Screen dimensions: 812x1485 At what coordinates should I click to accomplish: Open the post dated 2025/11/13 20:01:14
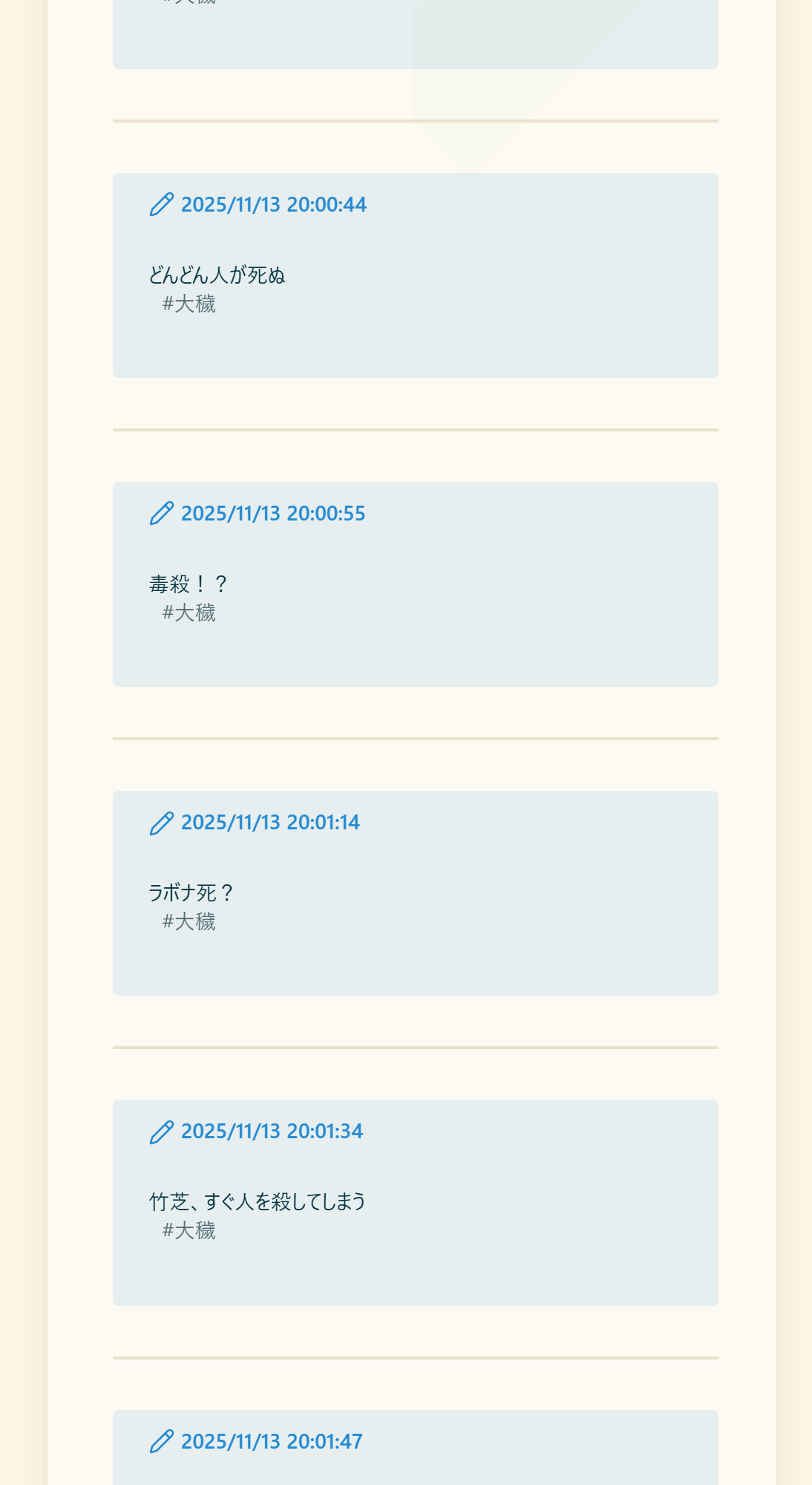coord(270,823)
